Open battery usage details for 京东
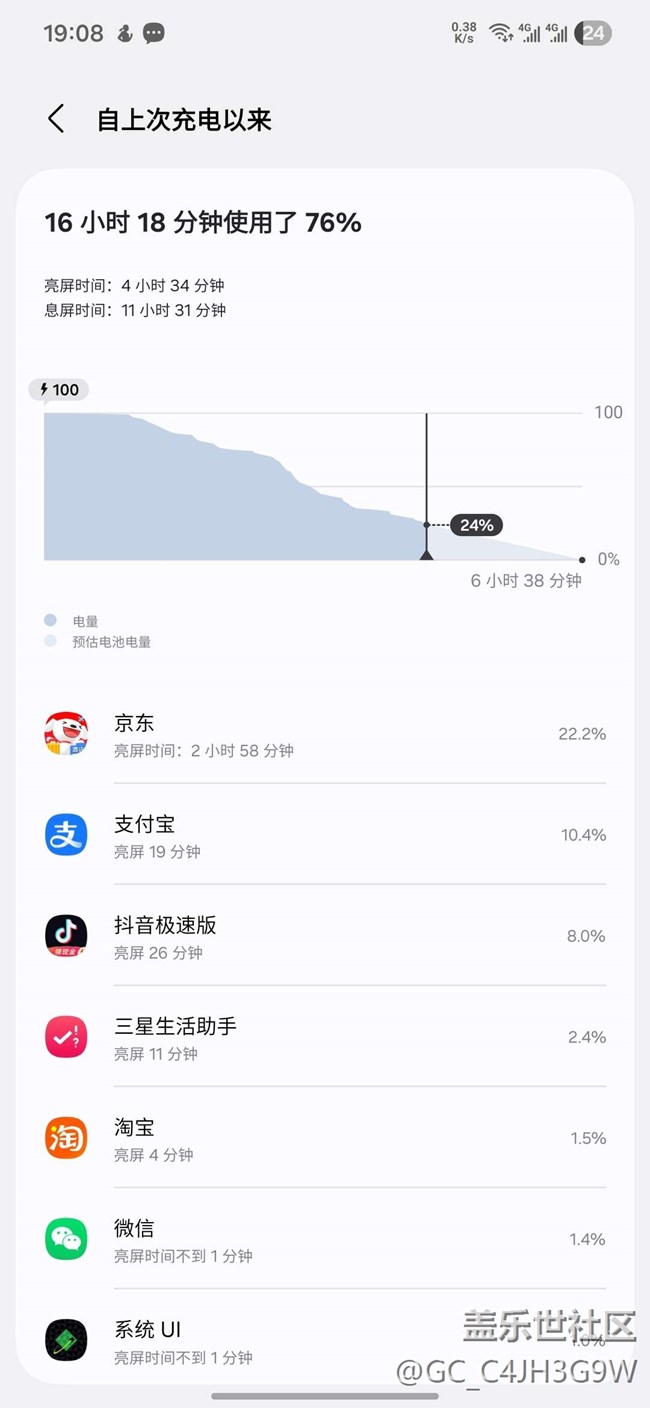 click(325, 734)
